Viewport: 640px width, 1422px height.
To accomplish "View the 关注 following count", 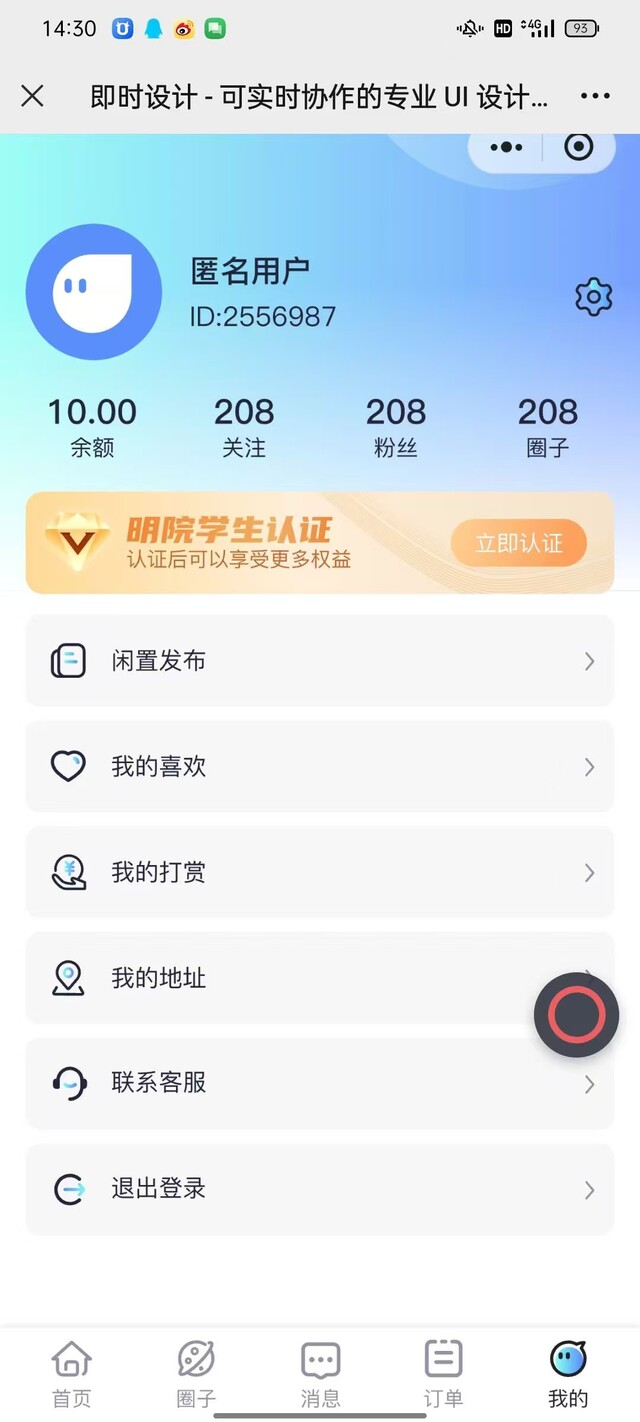I will tap(244, 426).
